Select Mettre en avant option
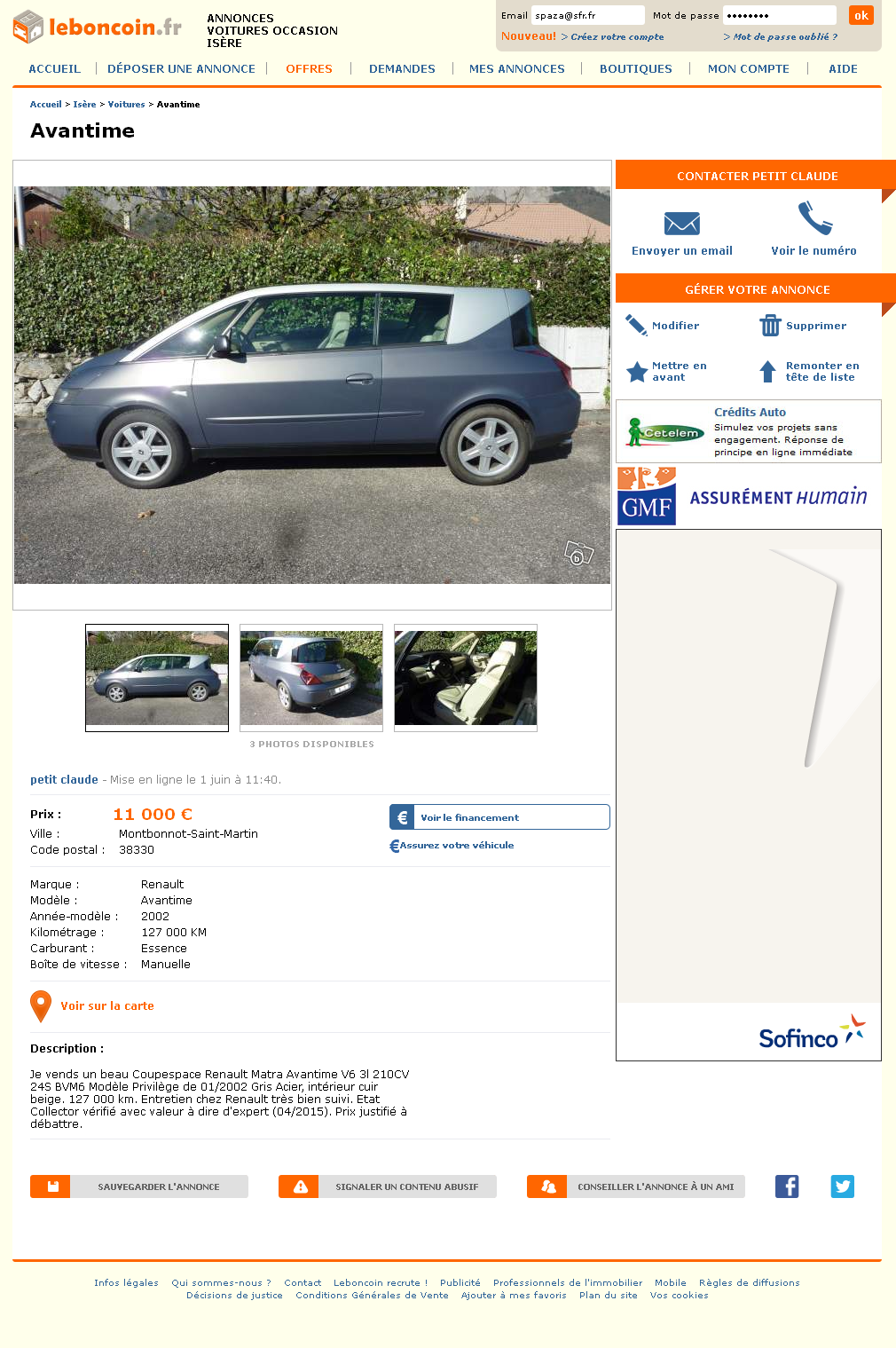Viewport: 896px width, 1348px height. (x=667, y=371)
